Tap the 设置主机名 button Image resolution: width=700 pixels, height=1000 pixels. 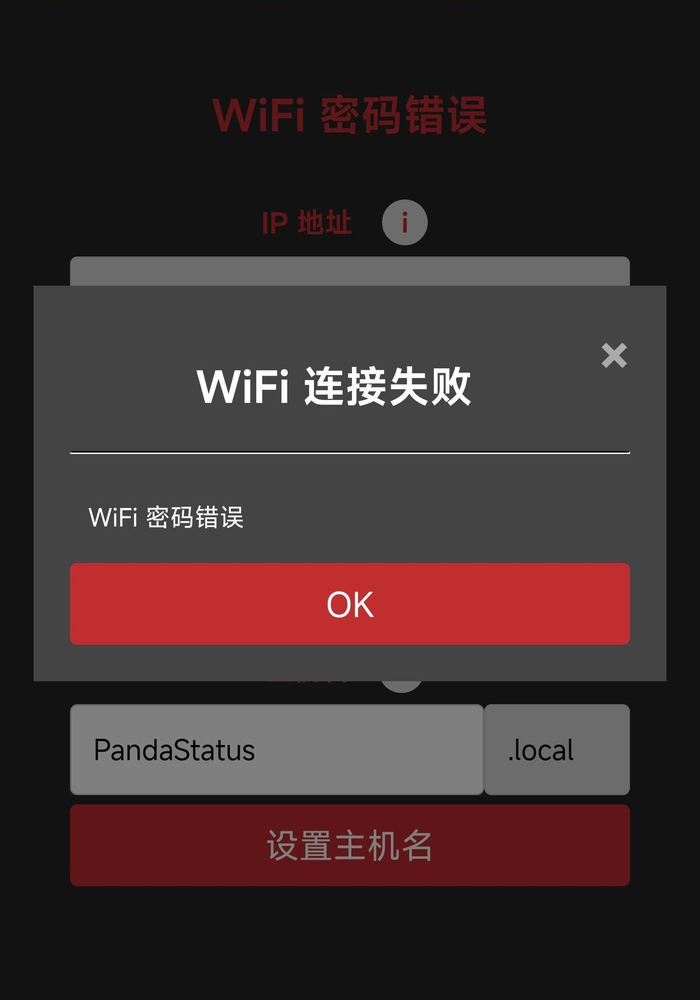pyautogui.click(x=349, y=846)
